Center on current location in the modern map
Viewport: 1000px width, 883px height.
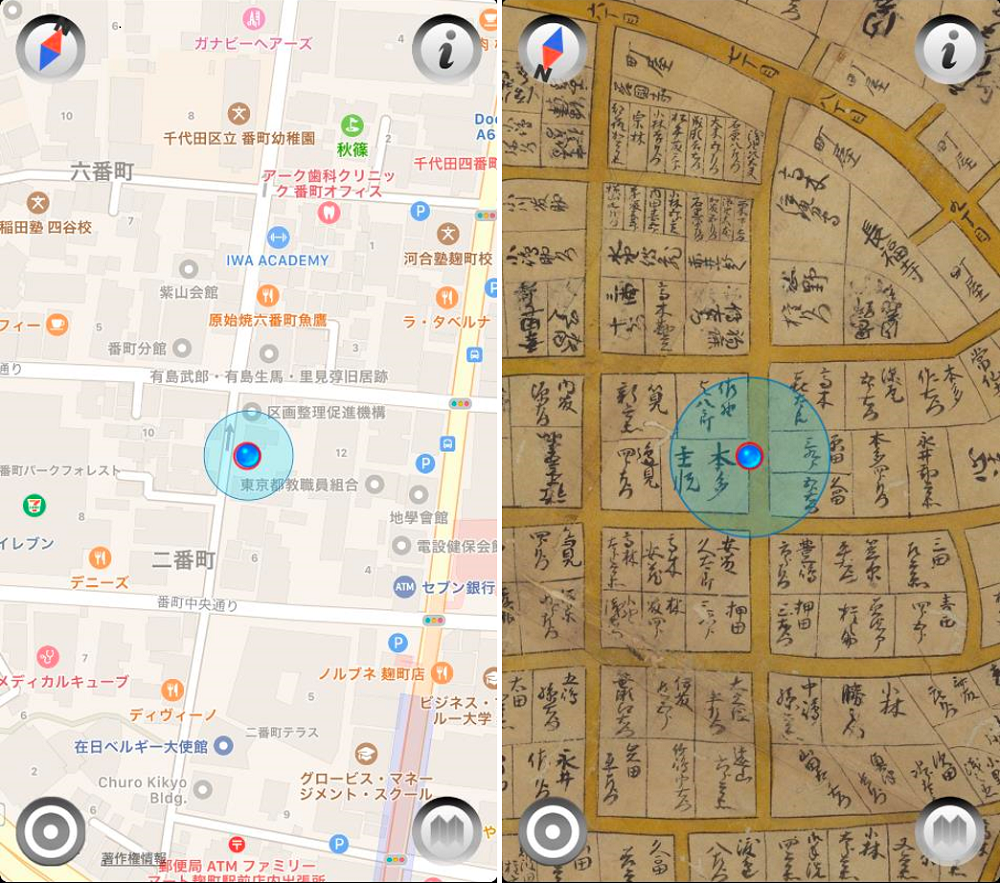pyautogui.click(x=50, y=831)
